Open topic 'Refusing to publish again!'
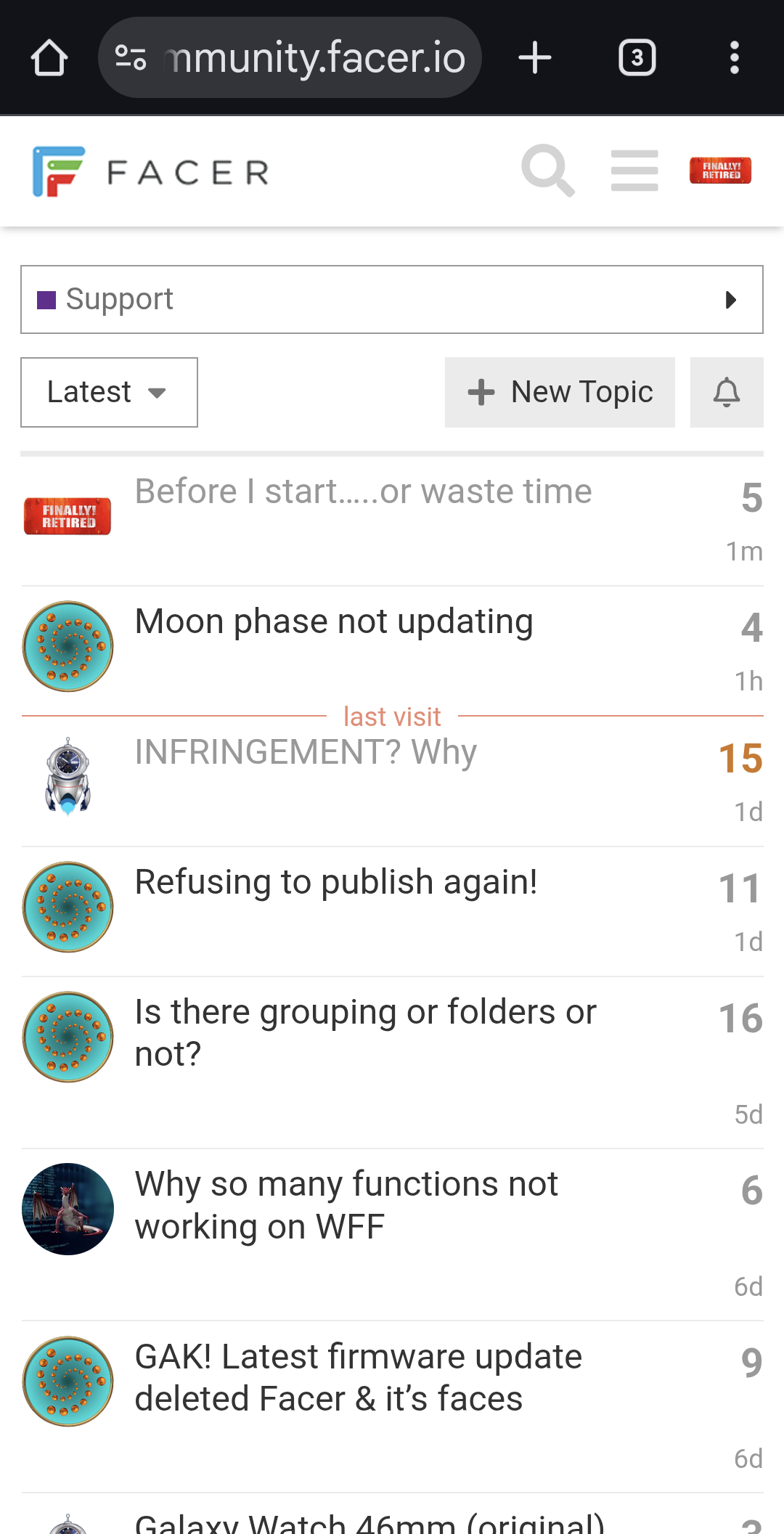This screenshot has width=784, height=1534. coord(336,883)
